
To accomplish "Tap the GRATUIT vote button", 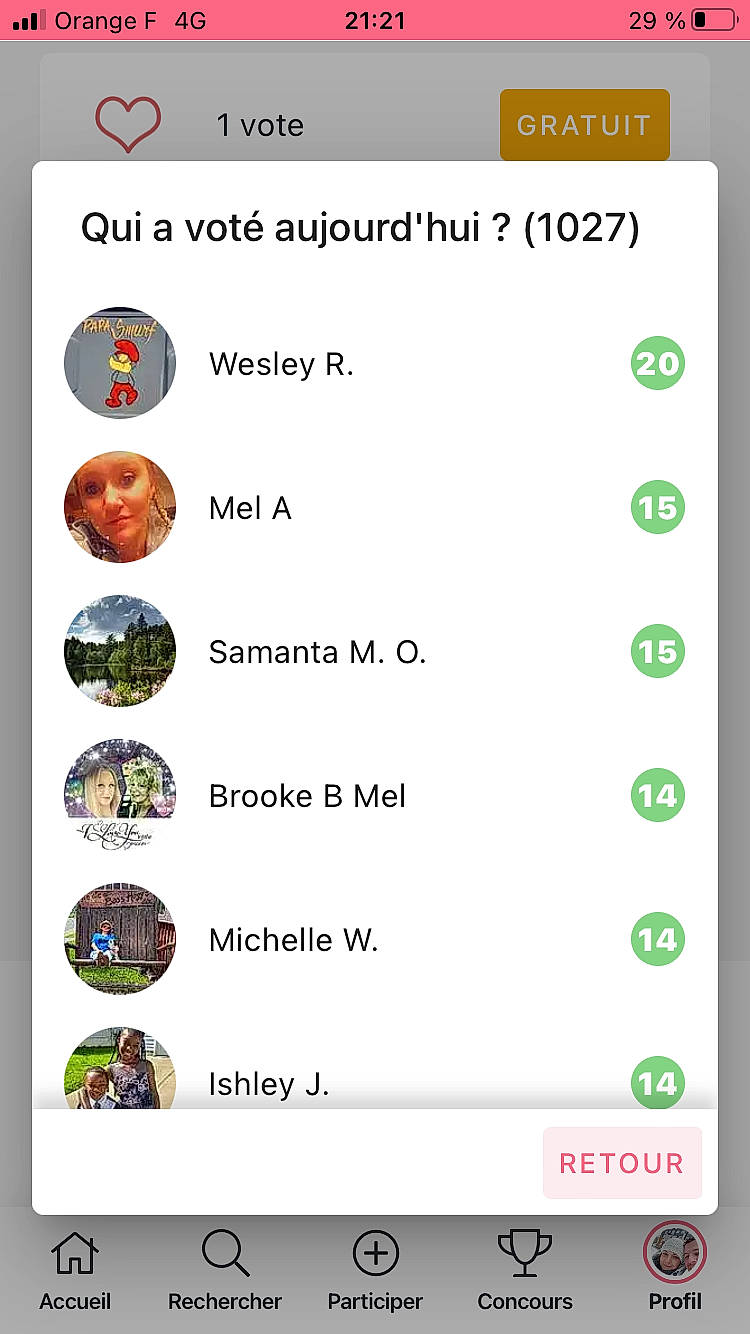I will tap(584, 125).
